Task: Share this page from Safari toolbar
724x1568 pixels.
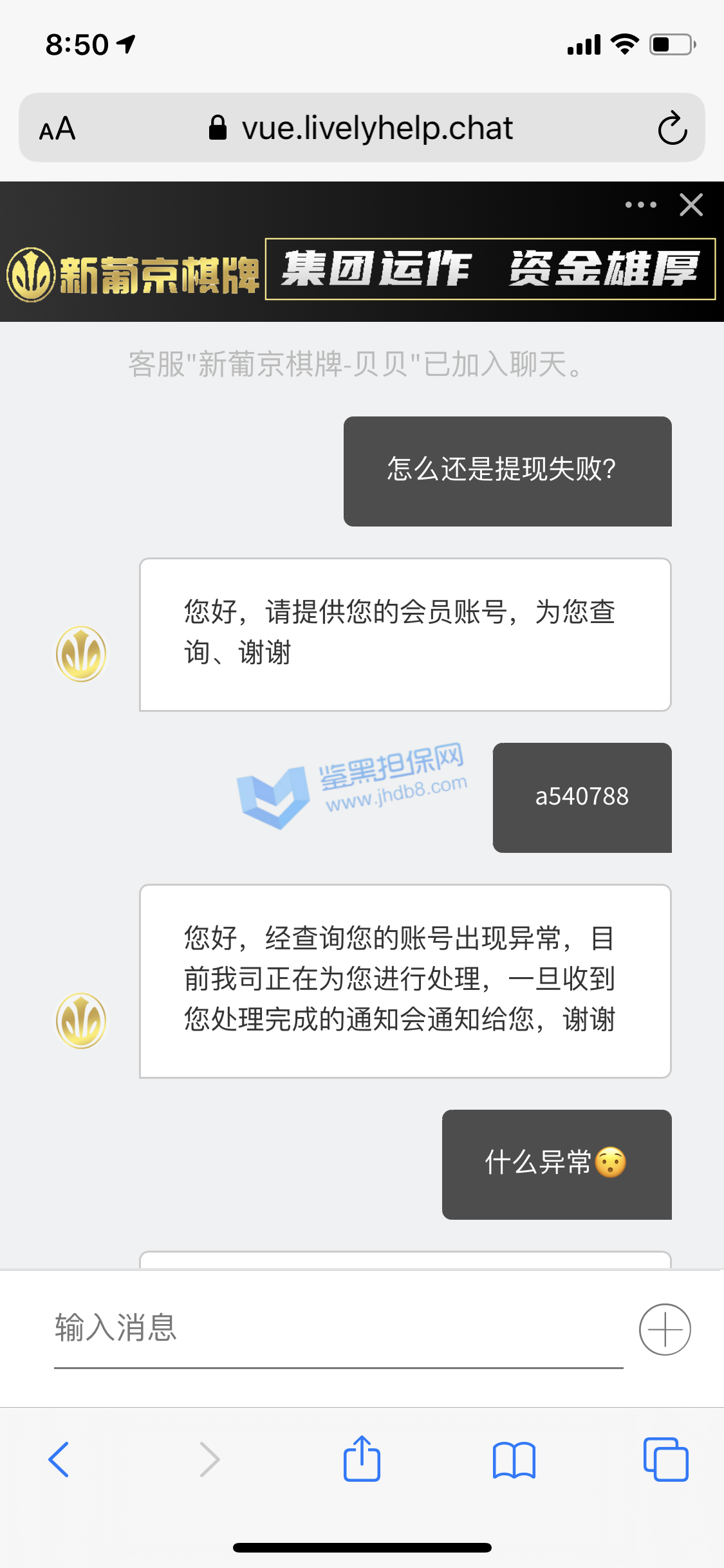Action: coord(362,1459)
